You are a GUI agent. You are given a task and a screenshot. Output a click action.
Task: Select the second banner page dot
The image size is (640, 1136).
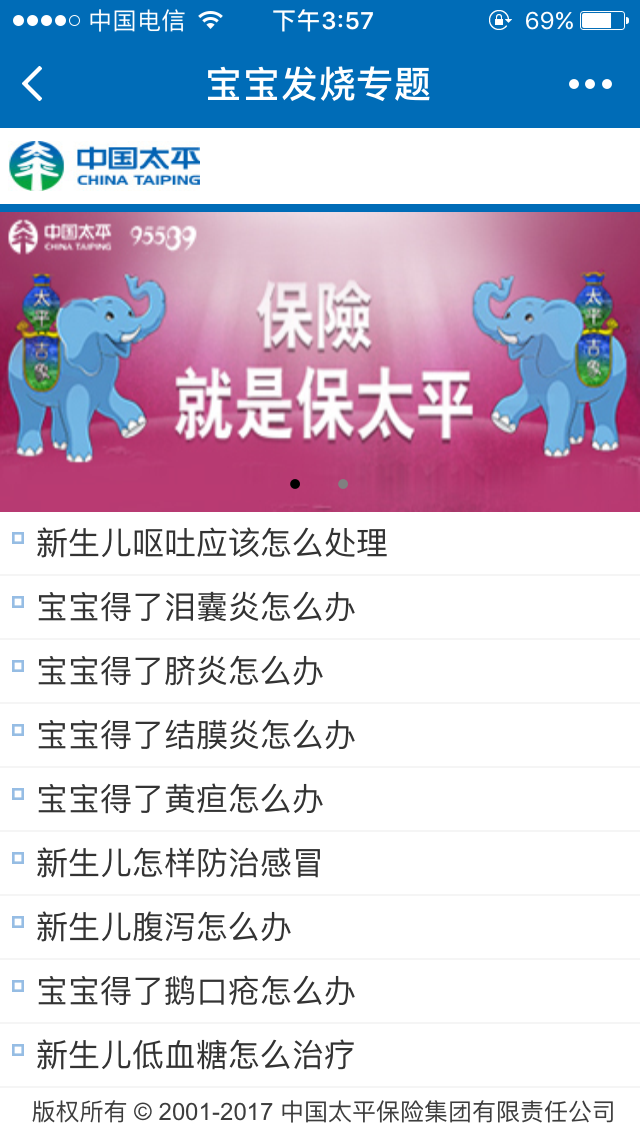pyautogui.click(x=343, y=484)
